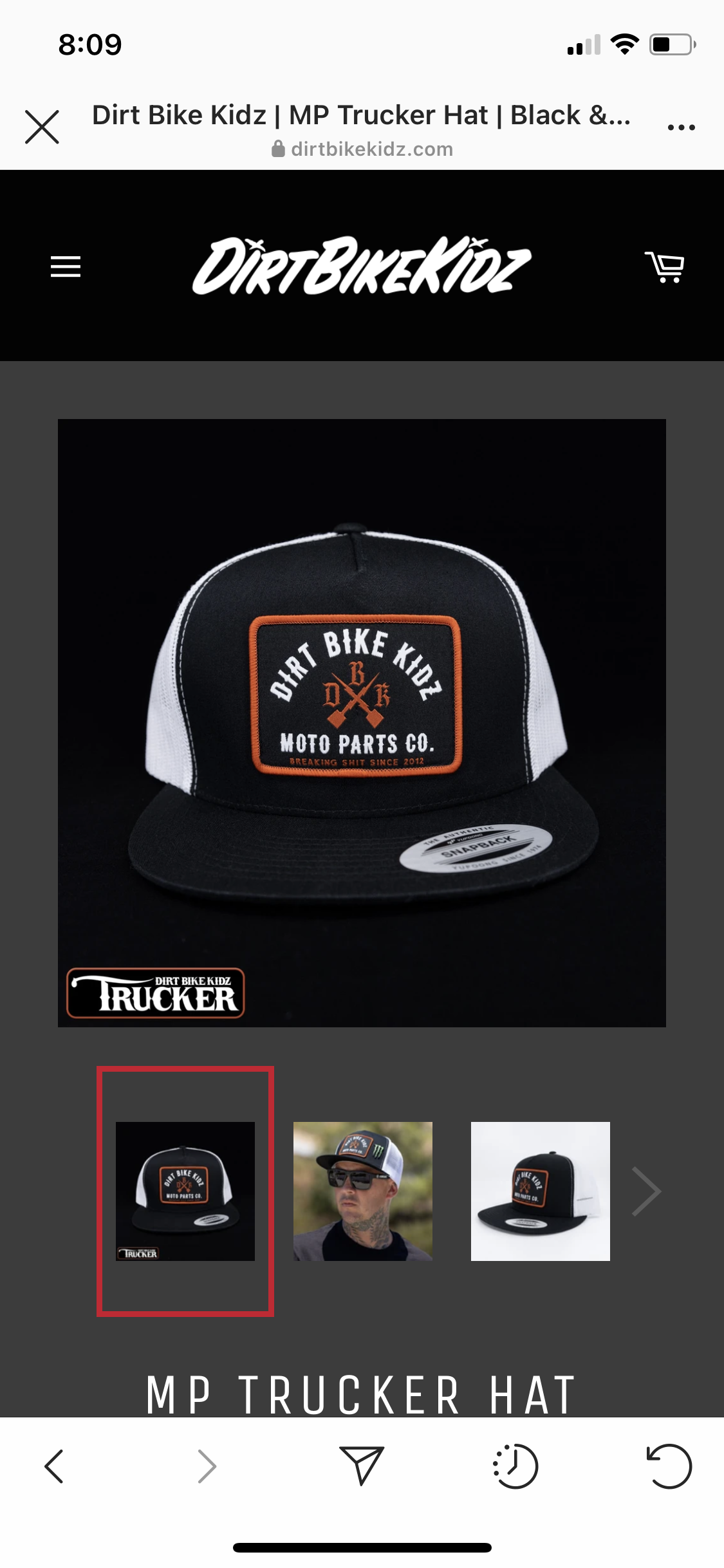This screenshot has width=724, height=1568.
Task: Open the browsing history clock icon
Action: click(x=515, y=1466)
